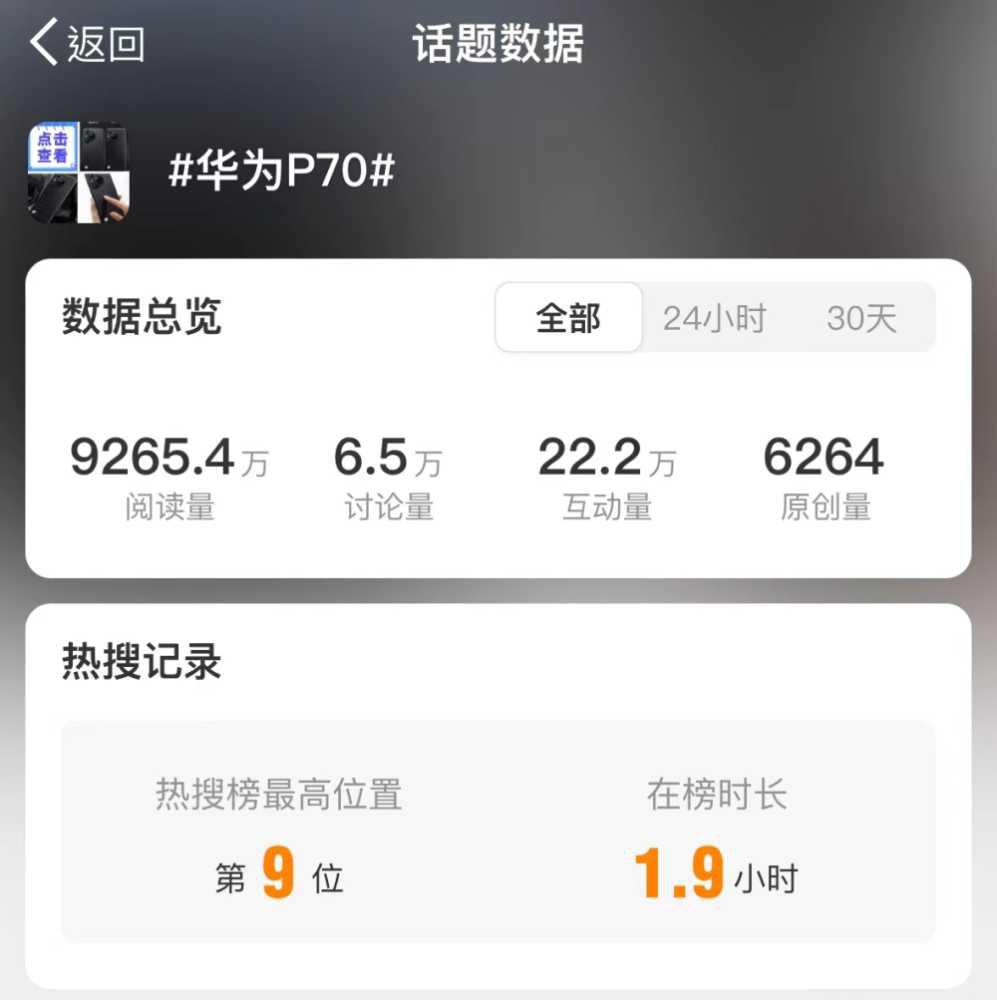Tap the 讨论量 statistic label
Viewport: 997px width, 1000px height.
point(387,507)
